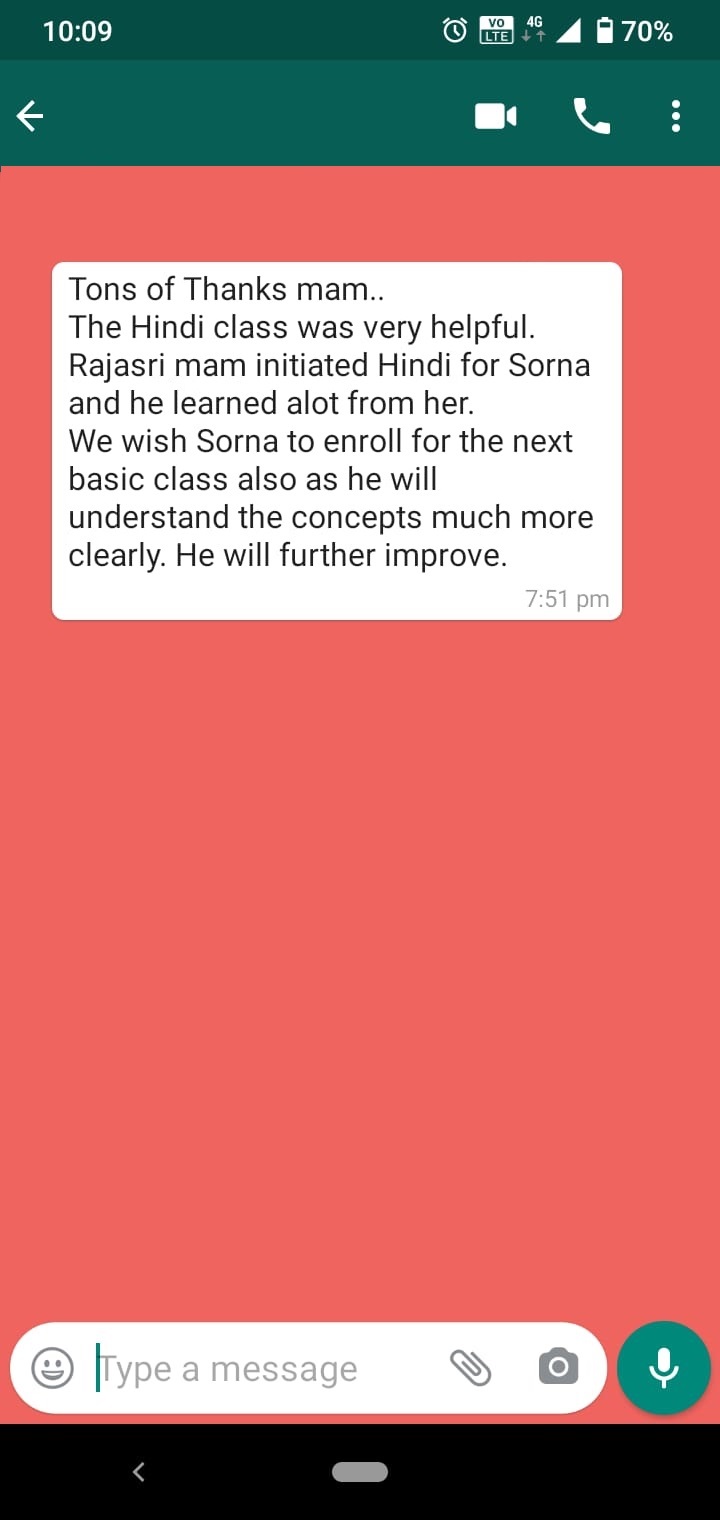This screenshot has width=720, height=1520.
Task: Tap the system back button
Action: (x=139, y=1471)
